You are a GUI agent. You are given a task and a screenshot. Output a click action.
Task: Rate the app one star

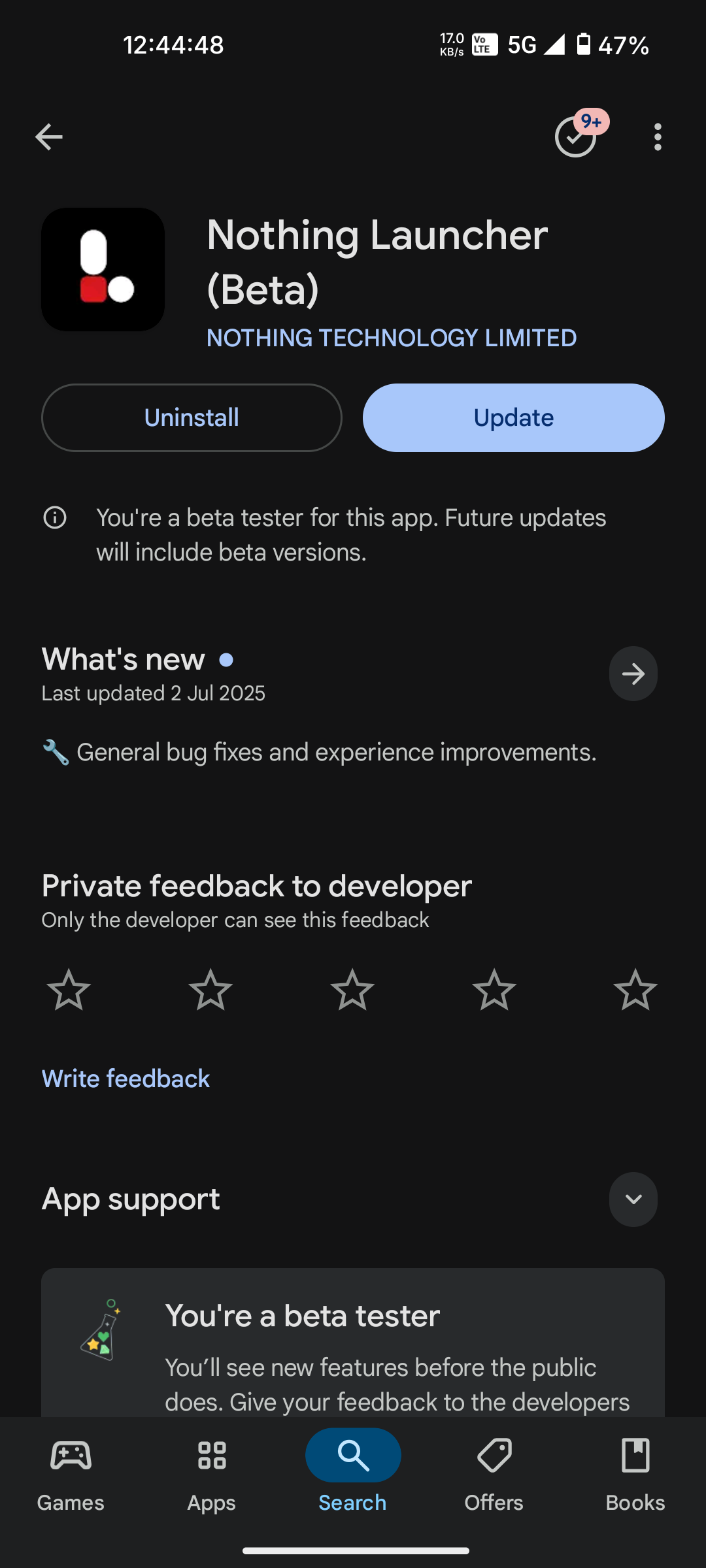click(x=69, y=990)
